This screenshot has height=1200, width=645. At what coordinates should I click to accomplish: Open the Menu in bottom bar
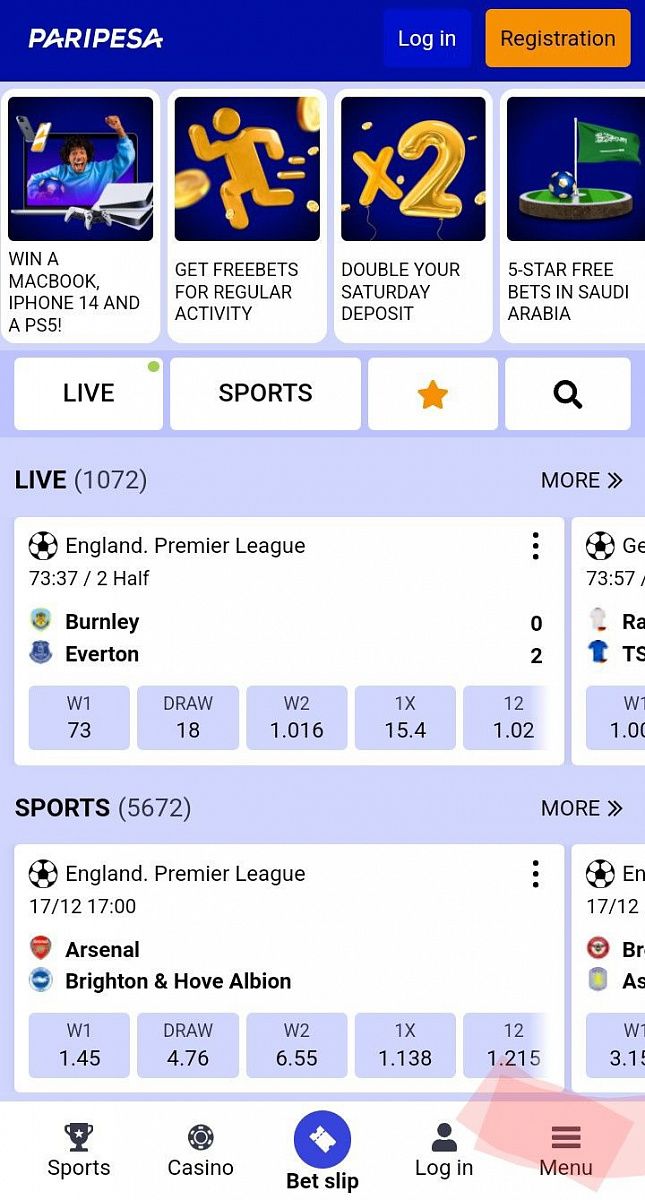click(x=566, y=1150)
